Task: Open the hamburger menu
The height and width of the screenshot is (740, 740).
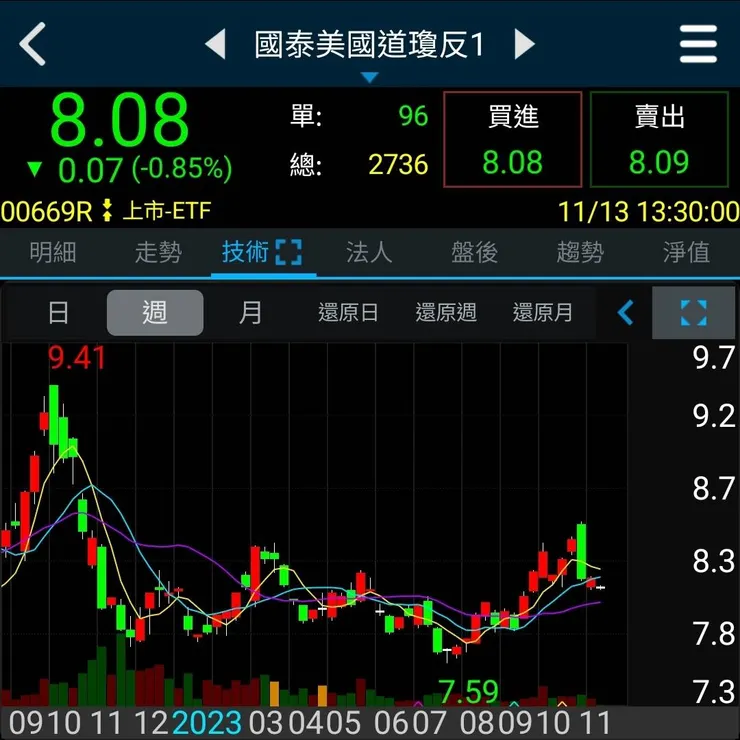Action: tap(698, 45)
